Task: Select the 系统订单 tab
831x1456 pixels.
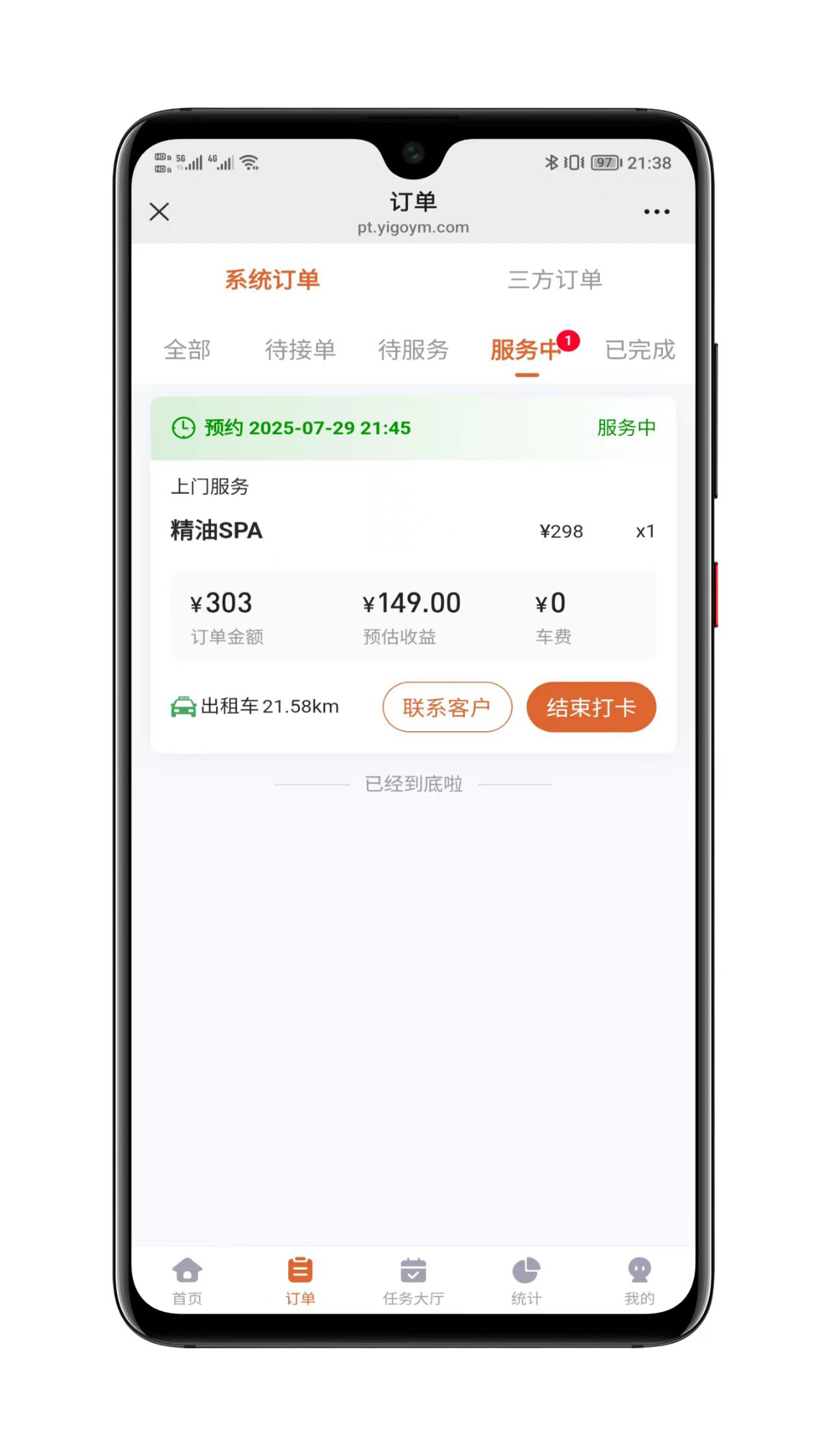Action: click(x=272, y=280)
